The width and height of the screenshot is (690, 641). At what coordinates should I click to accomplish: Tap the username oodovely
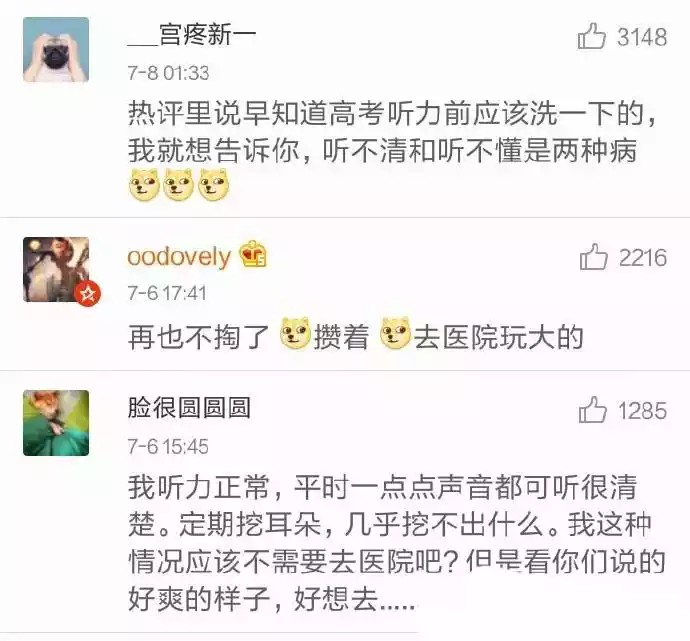pyautogui.click(x=179, y=256)
